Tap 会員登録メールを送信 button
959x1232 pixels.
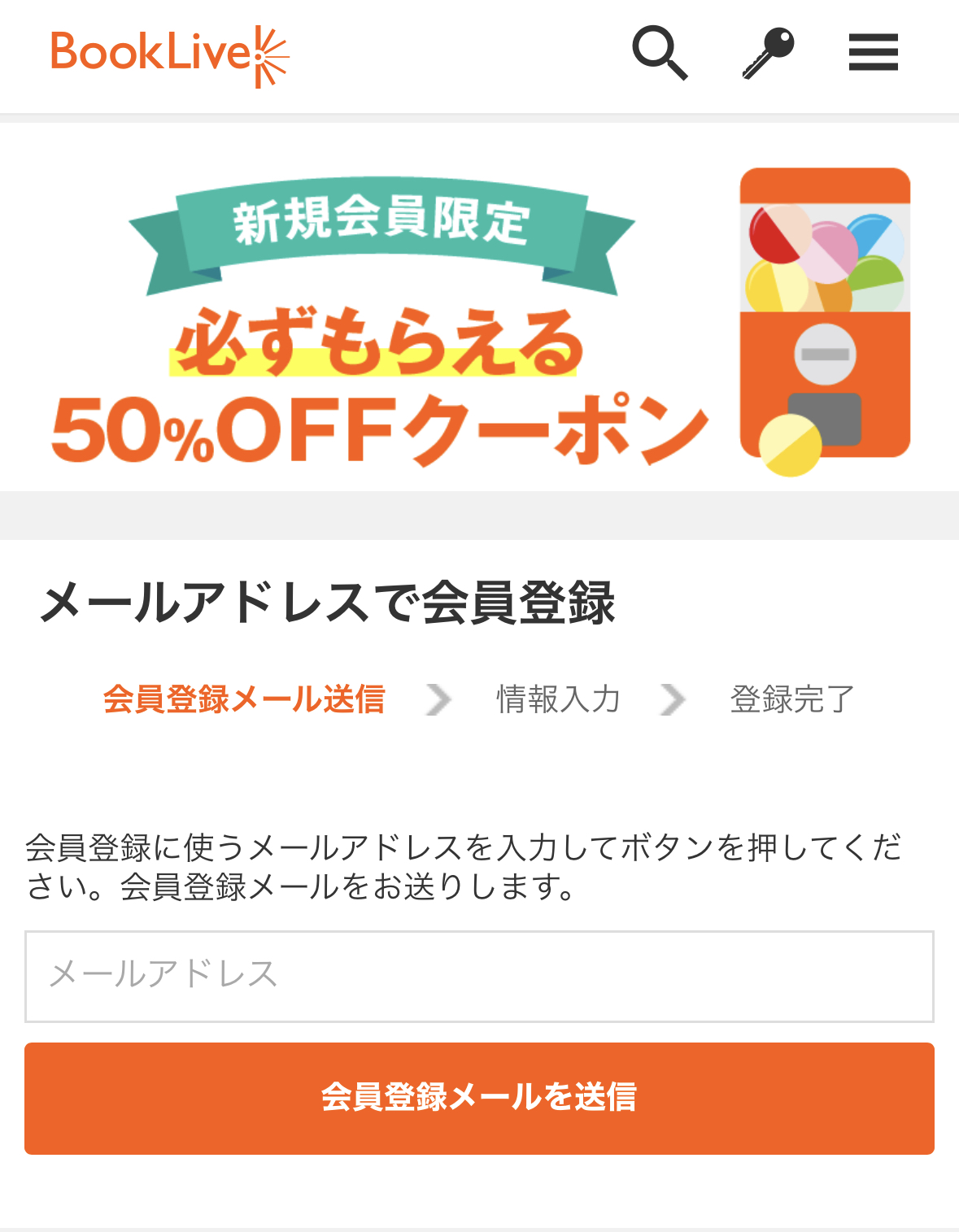tap(479, 1098)
